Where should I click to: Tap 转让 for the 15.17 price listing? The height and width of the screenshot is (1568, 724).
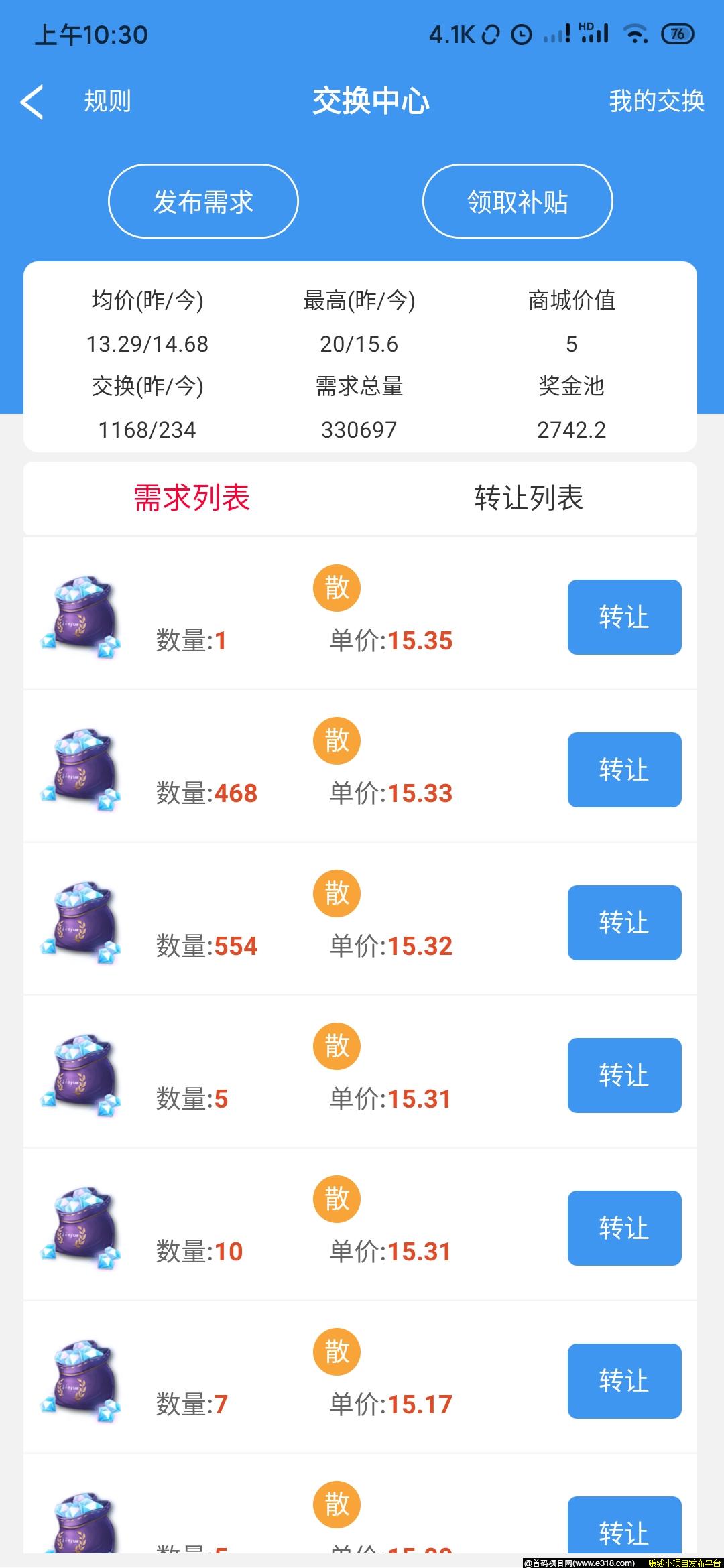point(624,1381)
